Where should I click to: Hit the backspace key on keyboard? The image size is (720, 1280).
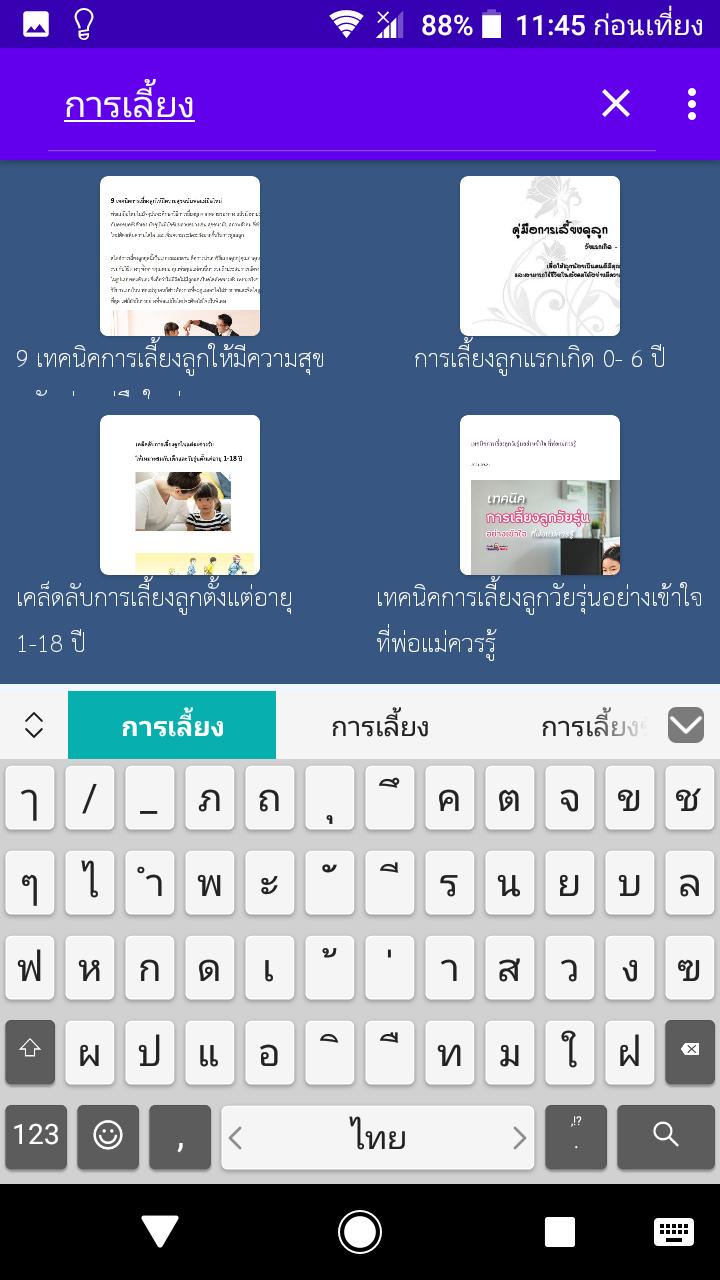coord(690,1051)
